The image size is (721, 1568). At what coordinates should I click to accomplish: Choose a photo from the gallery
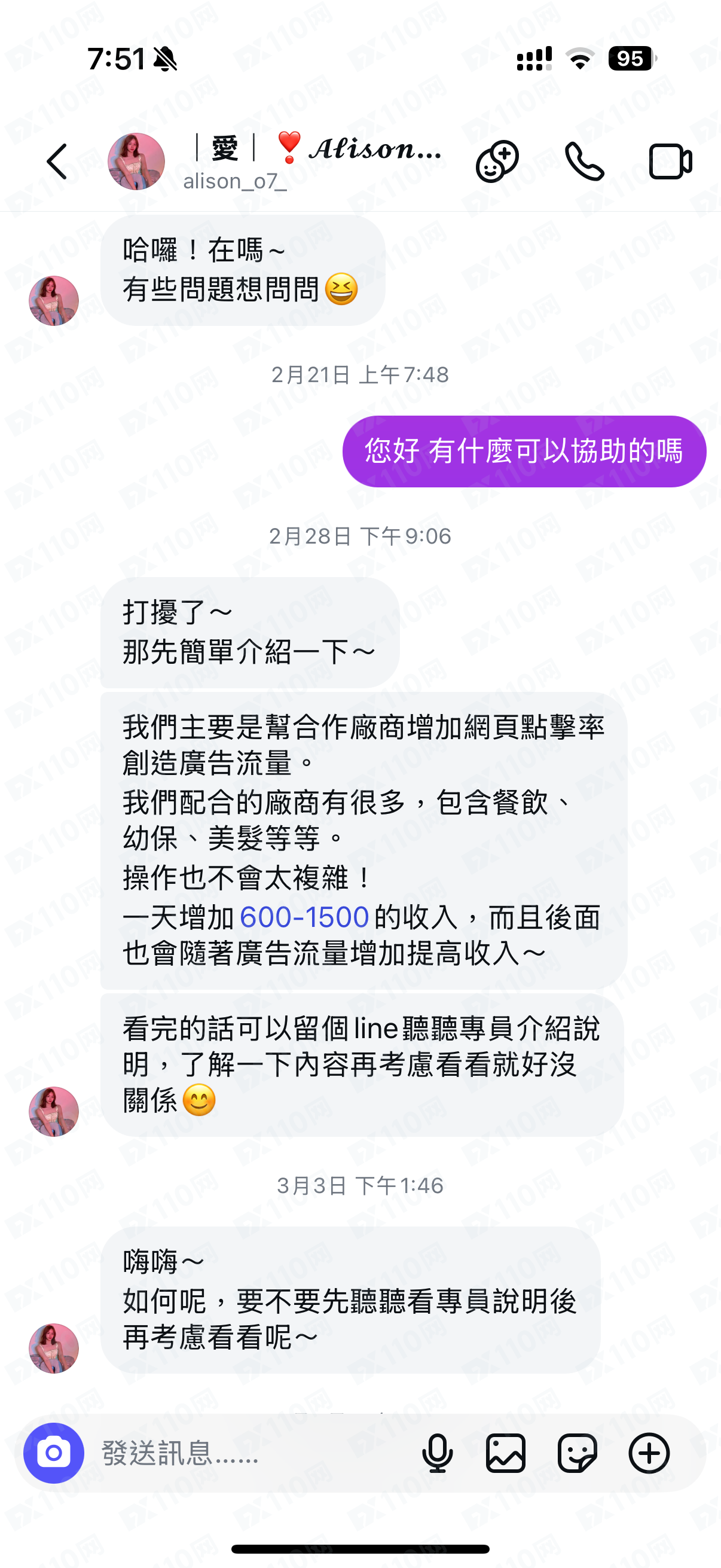[506, 1453]
